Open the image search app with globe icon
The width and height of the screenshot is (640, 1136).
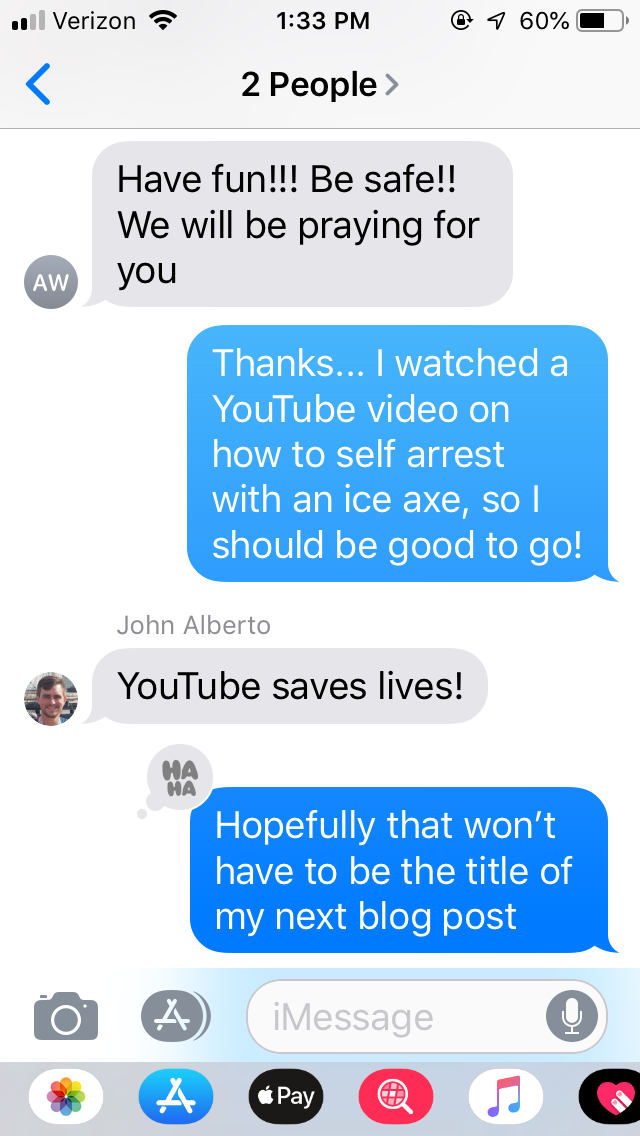click(x=395, y=1096)
